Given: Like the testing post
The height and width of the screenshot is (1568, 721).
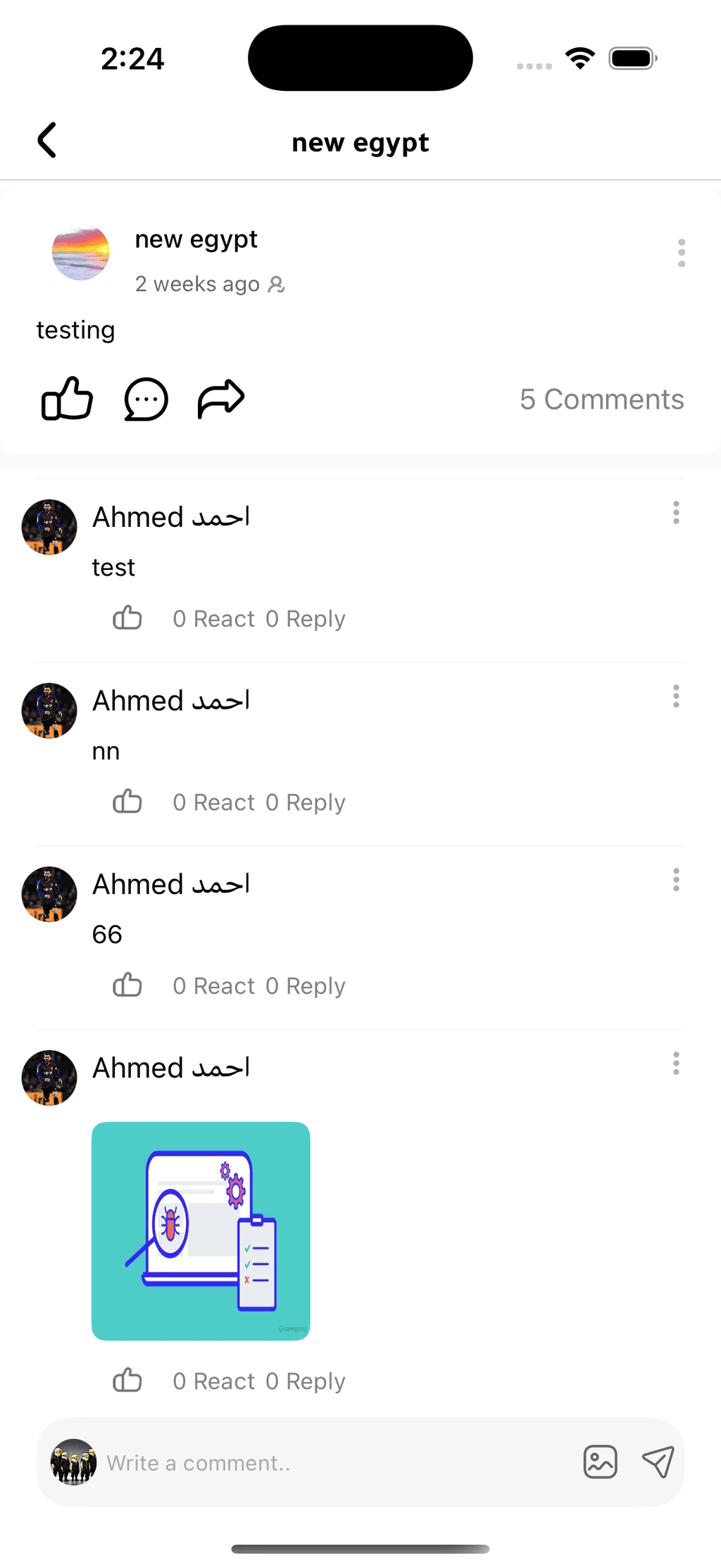Looking at the screenshot, I should 67,399.
